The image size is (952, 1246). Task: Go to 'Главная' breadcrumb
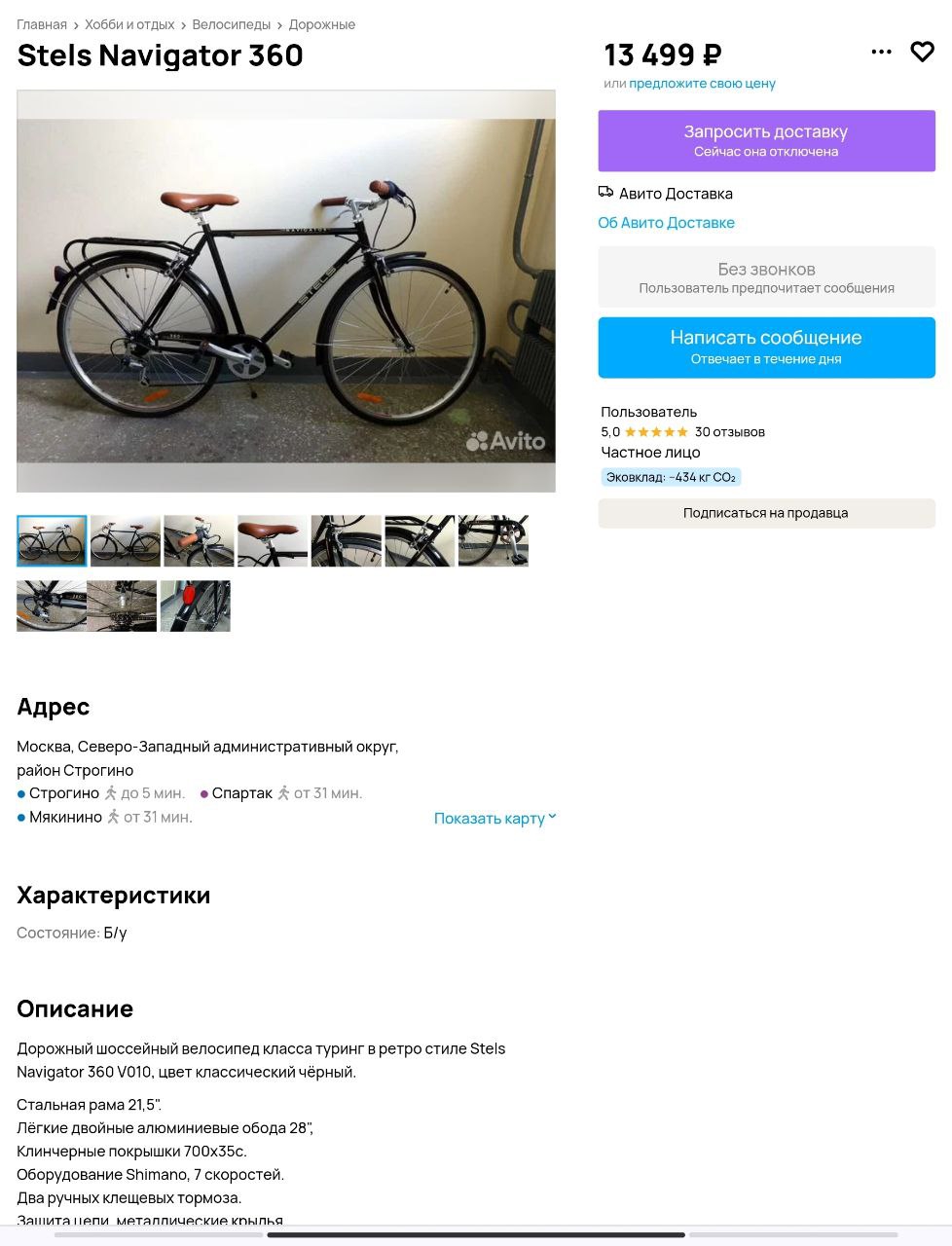coord(42,24)
